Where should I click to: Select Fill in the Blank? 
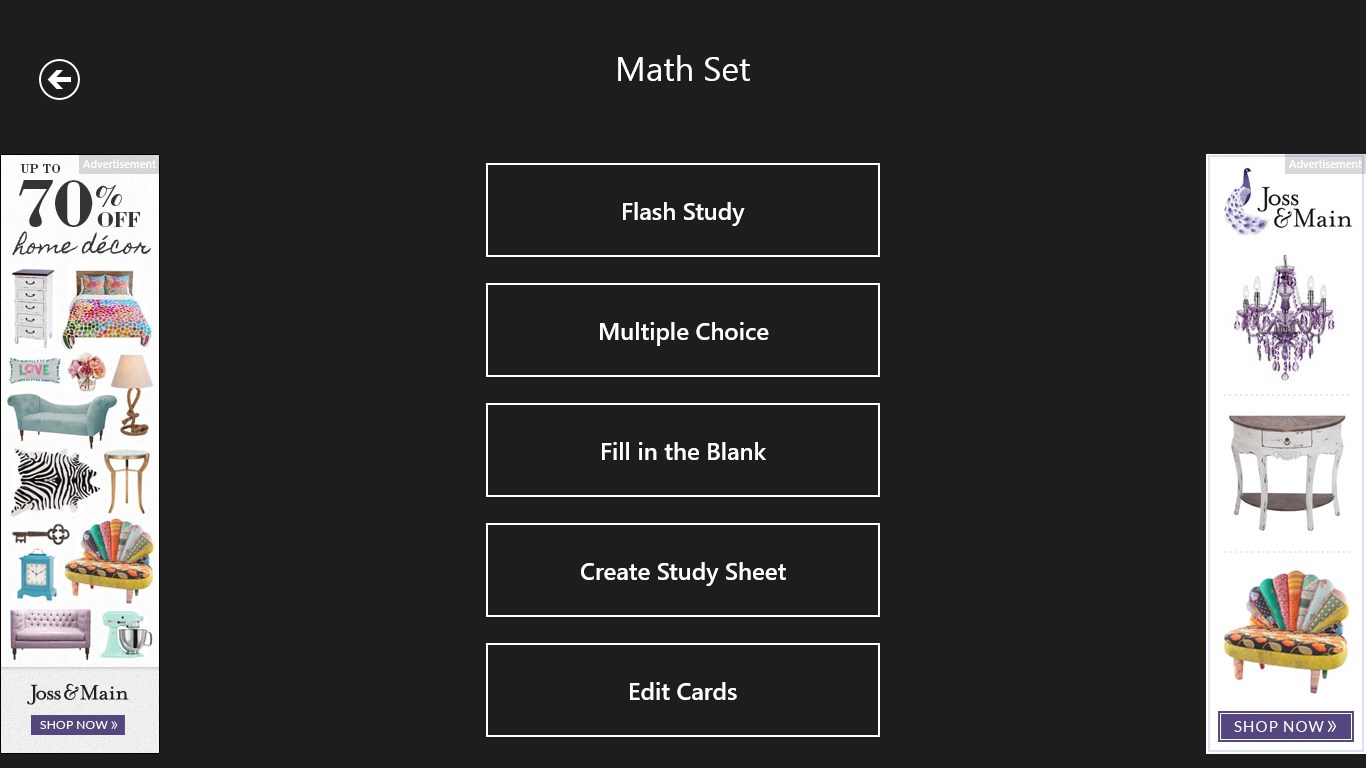(683, 451)
